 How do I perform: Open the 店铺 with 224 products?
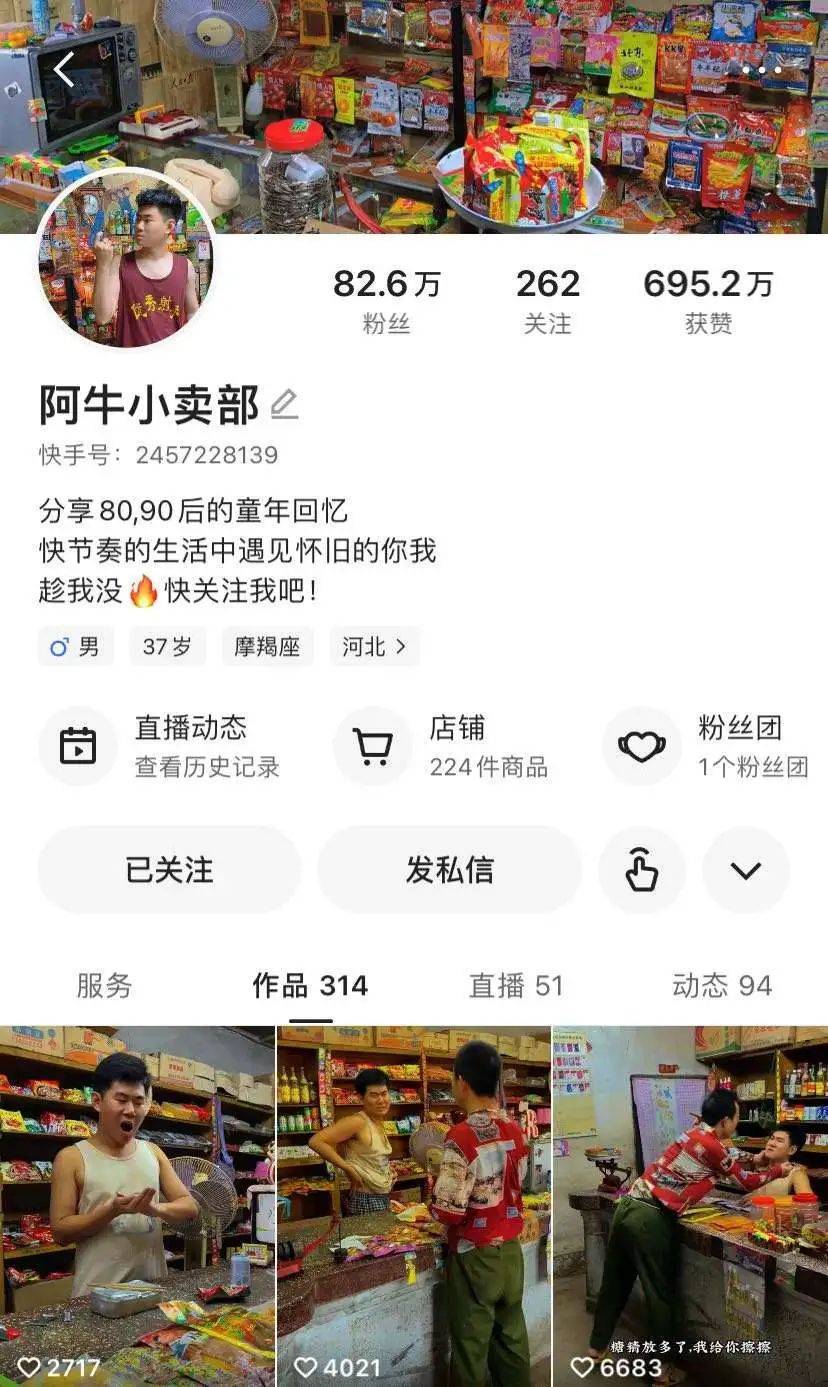(441, 746)
